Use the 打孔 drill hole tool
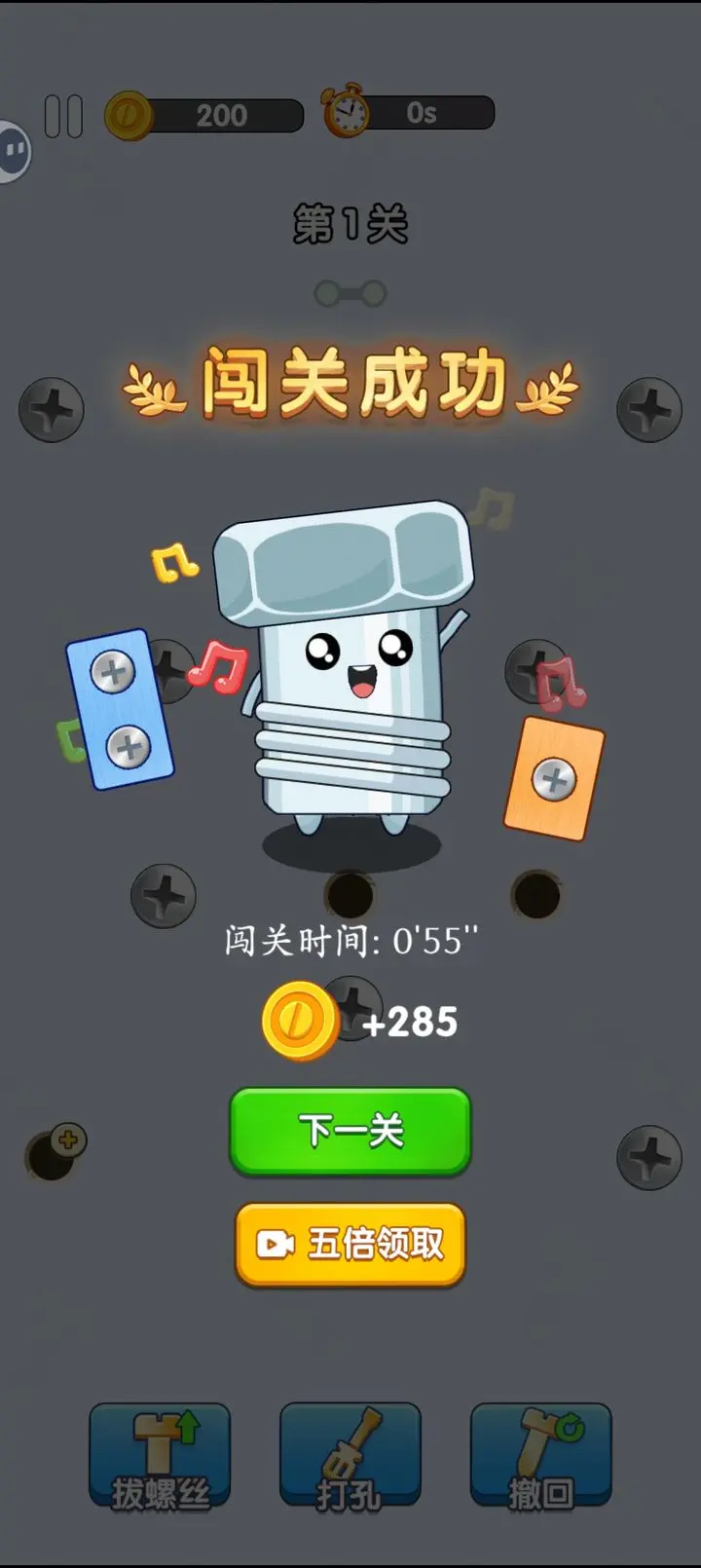Viewport: 701px width, 1568px height. point(350,1456)
